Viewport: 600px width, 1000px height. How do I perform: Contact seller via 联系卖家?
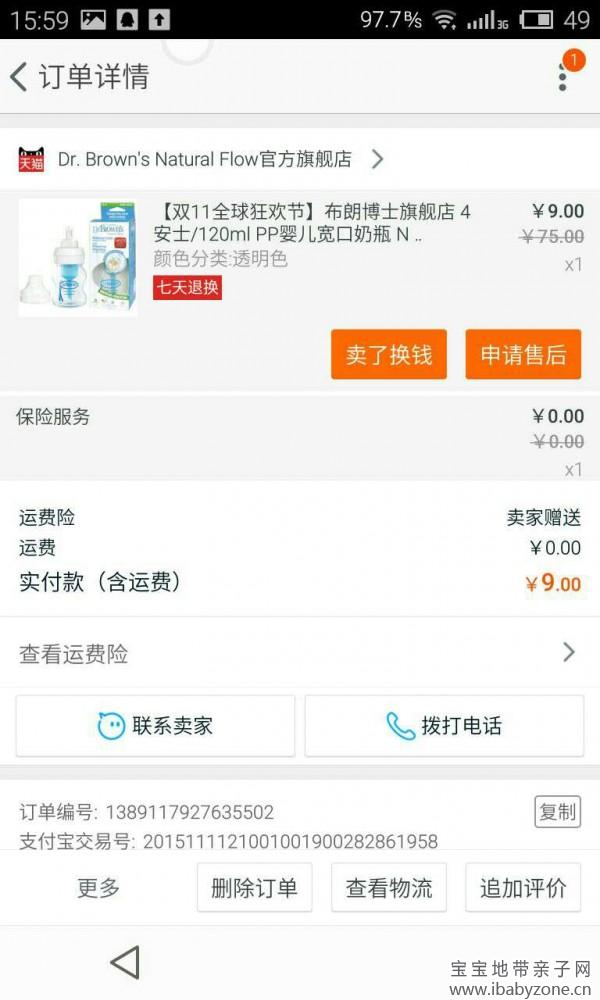tap(155, 726)
